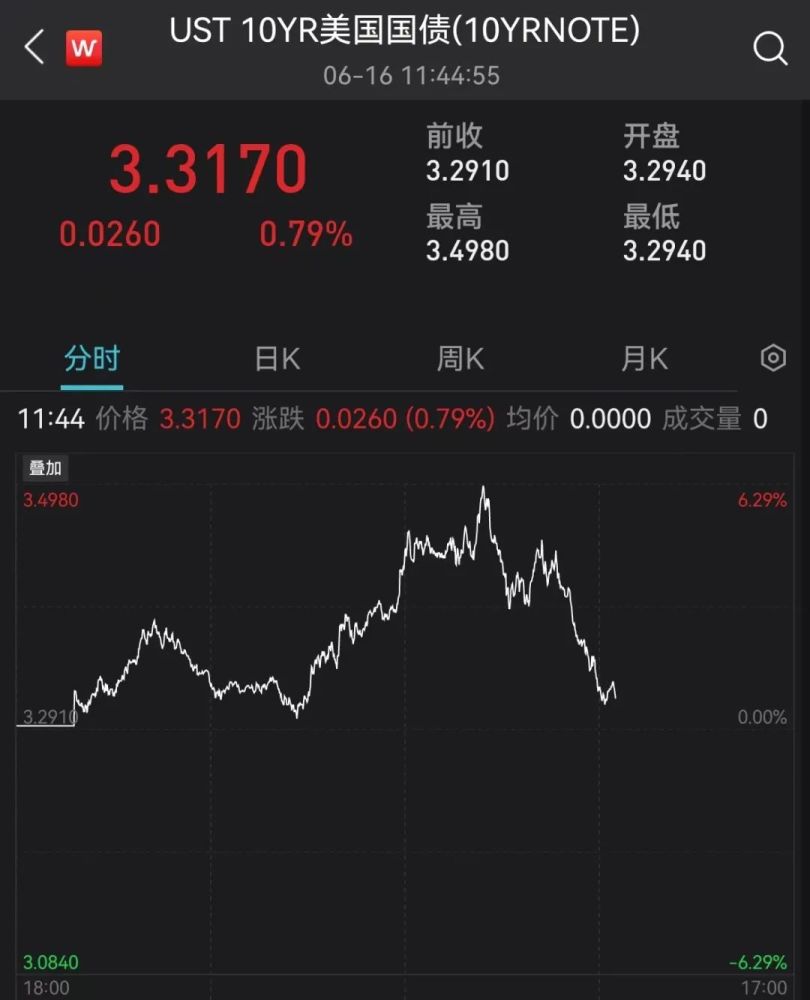Screen dimensions: 810x1000
Task: Open the search magnifier icon
Action: pyautogui.click(x=768, y=46)
